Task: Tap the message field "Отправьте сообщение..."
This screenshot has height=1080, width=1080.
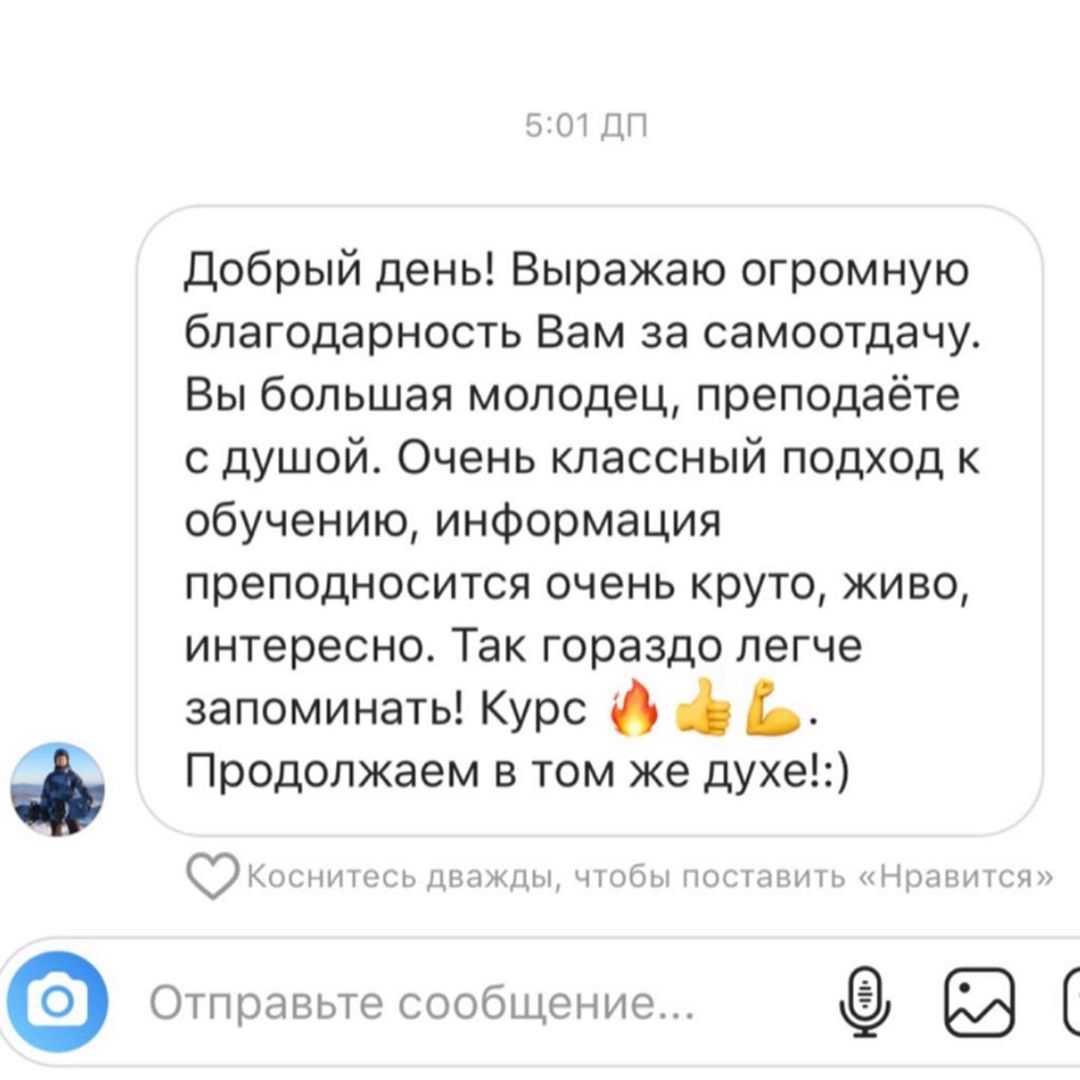Action: click(420, 1001)
